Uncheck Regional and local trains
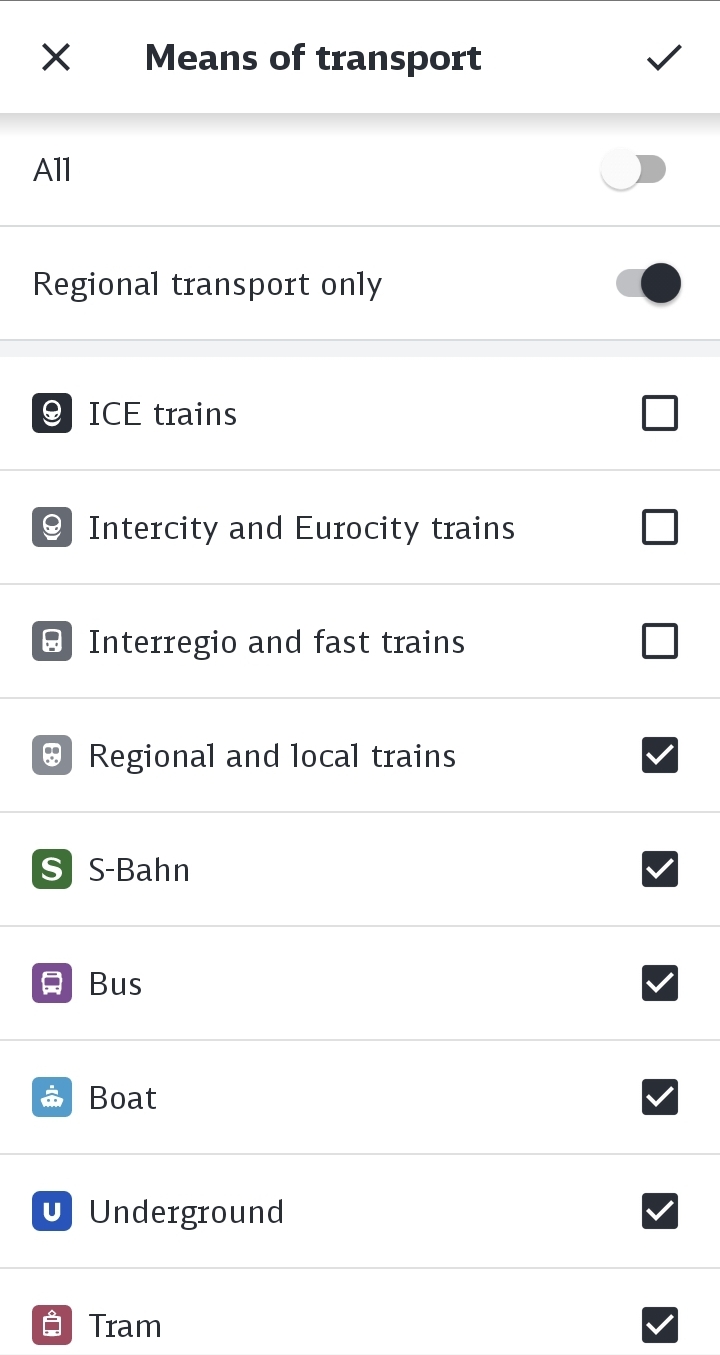This screenshot has width=720, height=1355. (660, 755)
